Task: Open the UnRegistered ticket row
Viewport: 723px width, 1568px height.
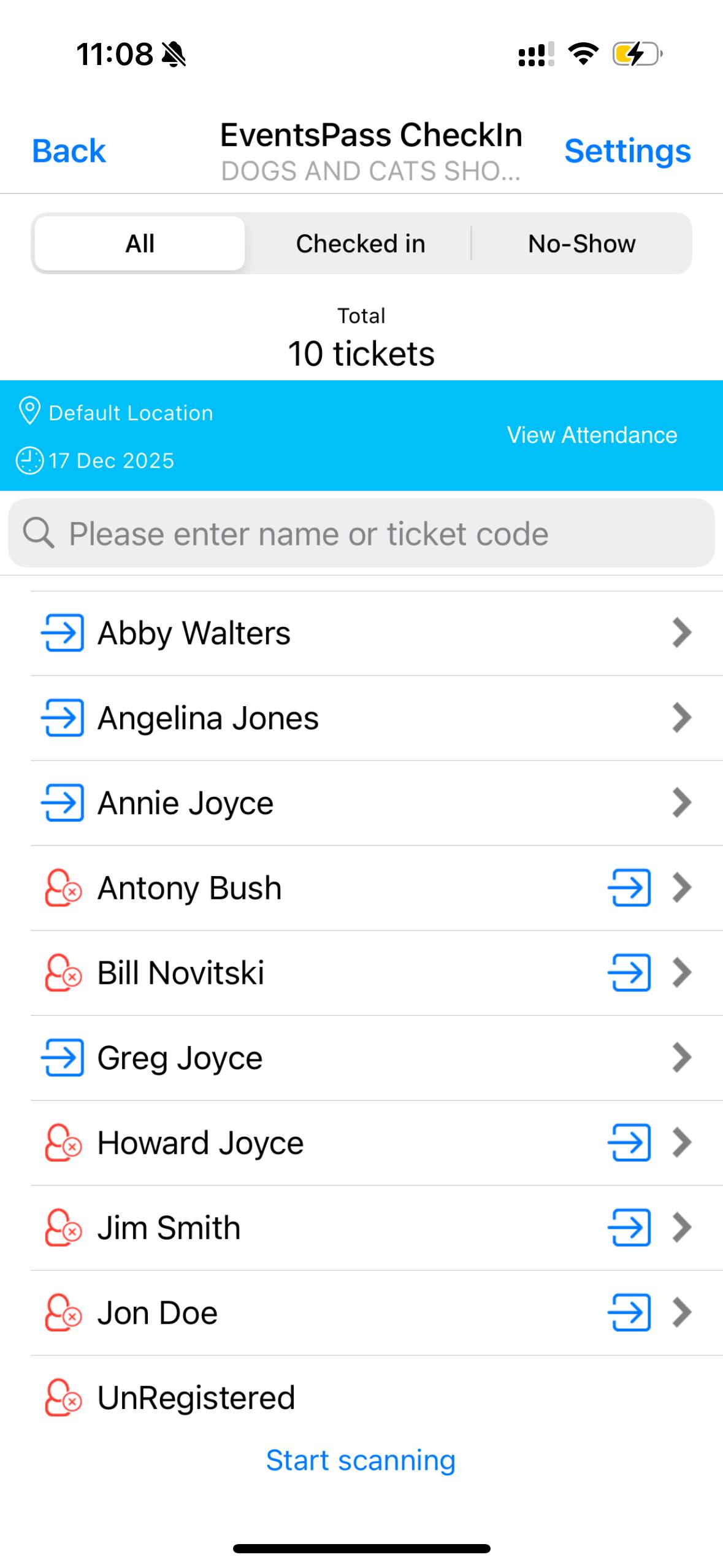Action: click(x=196, y=1397)
